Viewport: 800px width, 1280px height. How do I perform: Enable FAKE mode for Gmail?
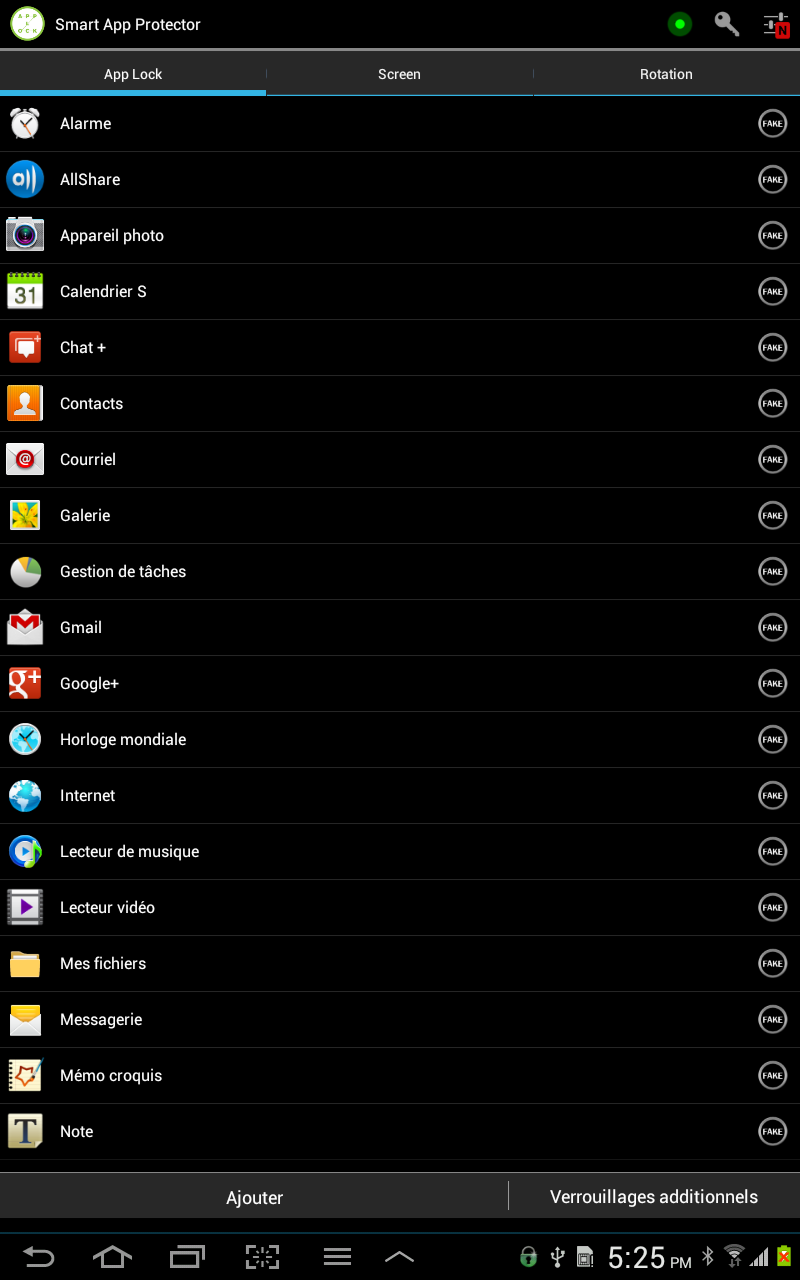(x=772, y=628)
